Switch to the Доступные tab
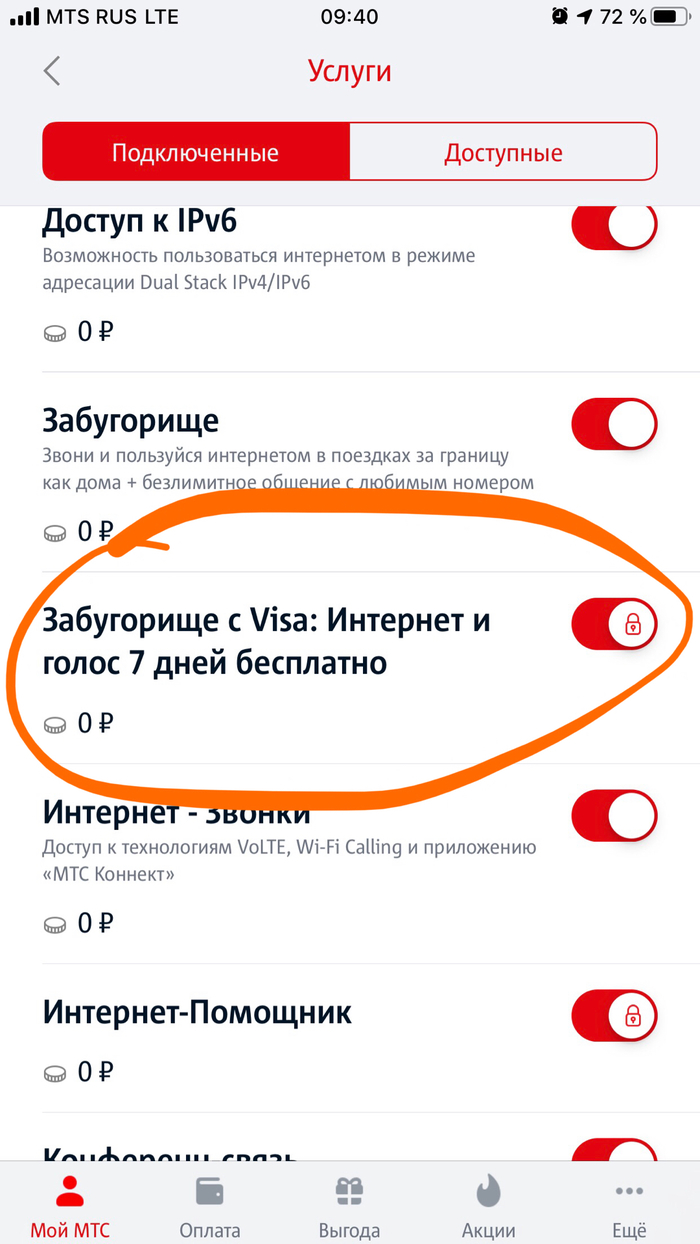 point(503,153)
